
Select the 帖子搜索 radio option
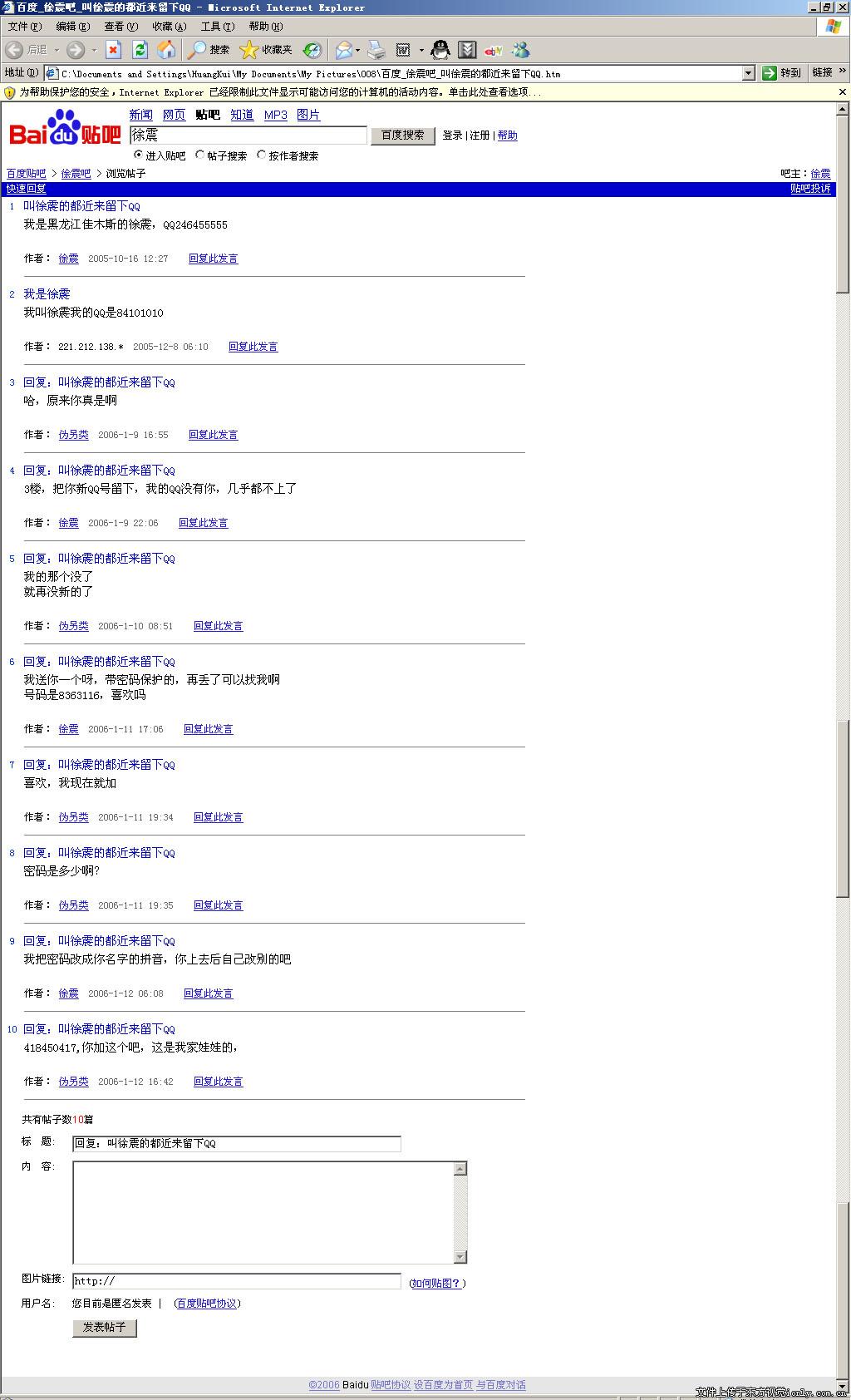pyautogui.click(x=200, y=155)
